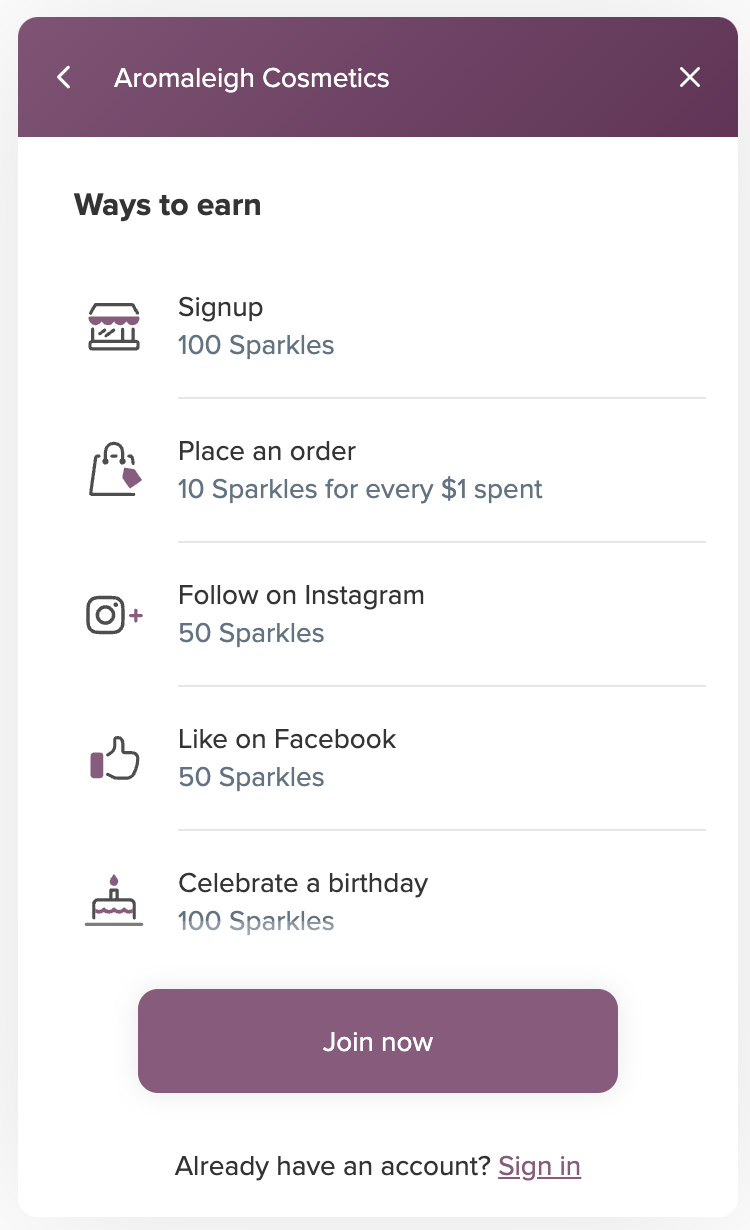Viewport: 750px width, 1230px height.
Task: Tap the Join now button
Action: [x=378, y=1041]
